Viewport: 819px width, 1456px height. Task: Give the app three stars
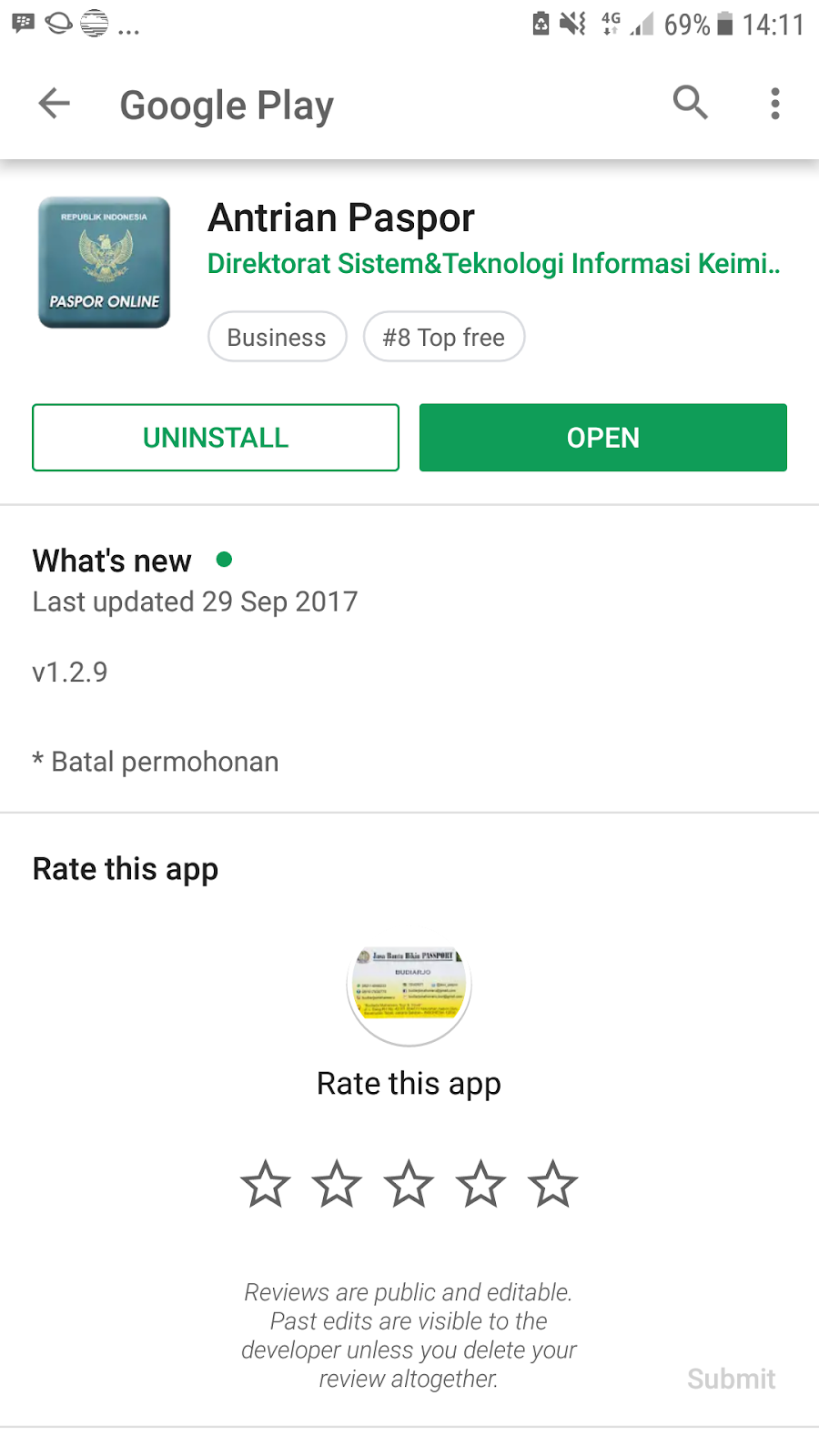click(x=409, y=1185)
